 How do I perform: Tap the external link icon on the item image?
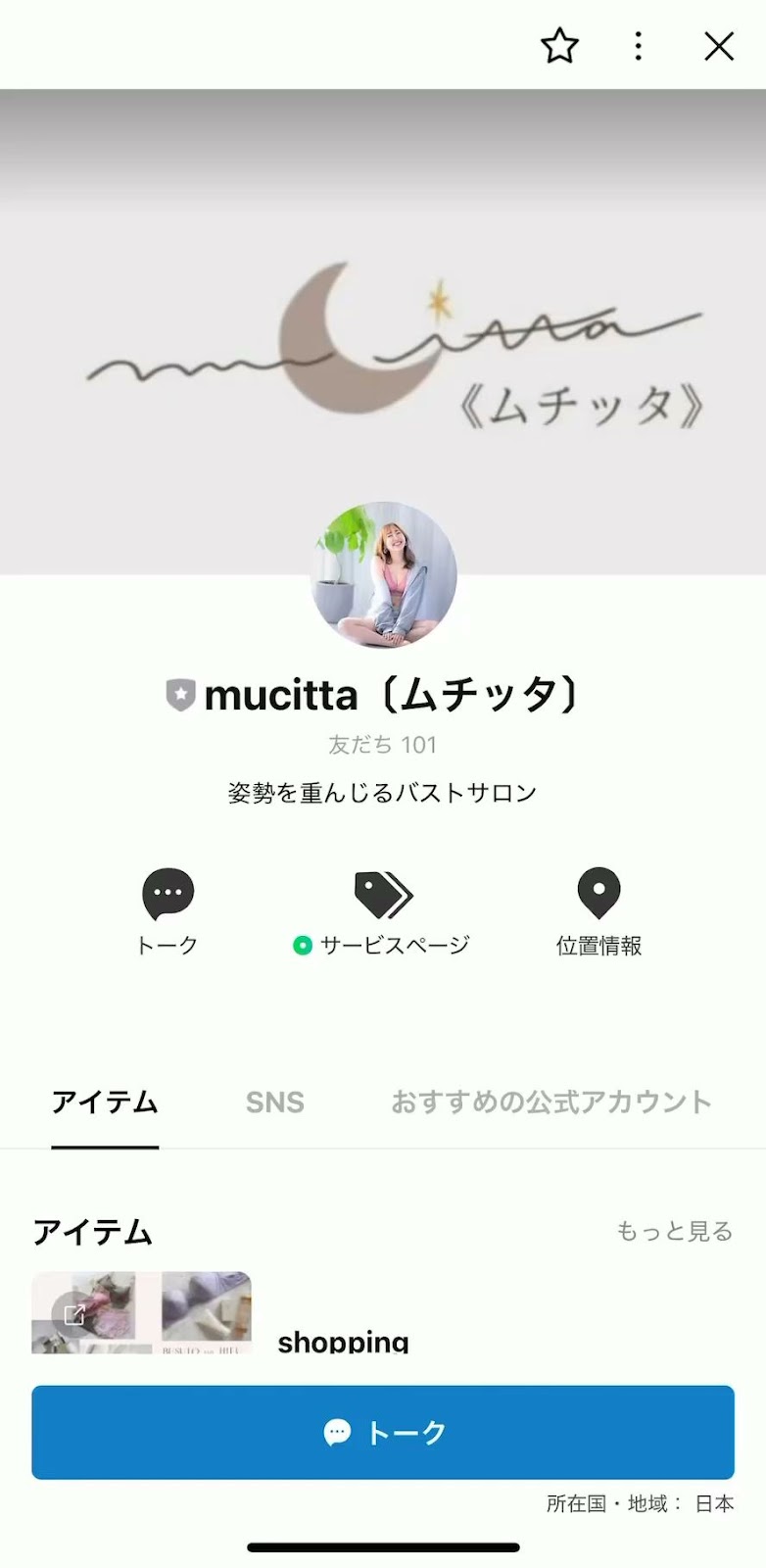(72, 1313)
